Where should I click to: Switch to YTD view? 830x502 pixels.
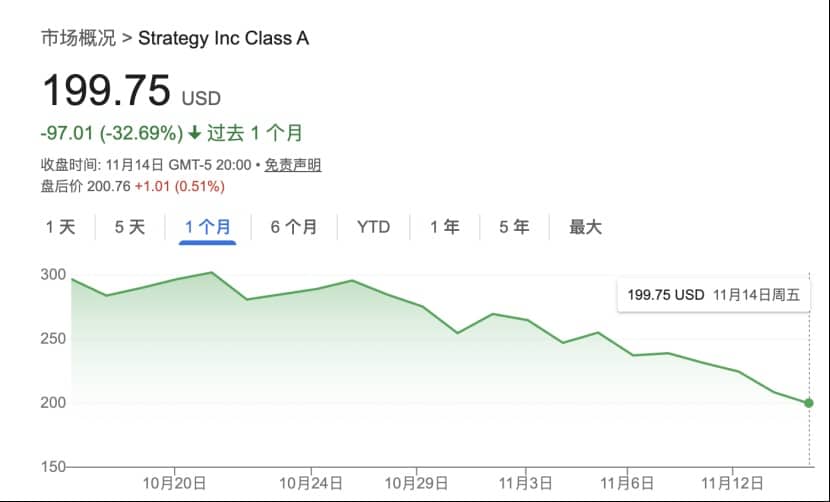[373, 227]
